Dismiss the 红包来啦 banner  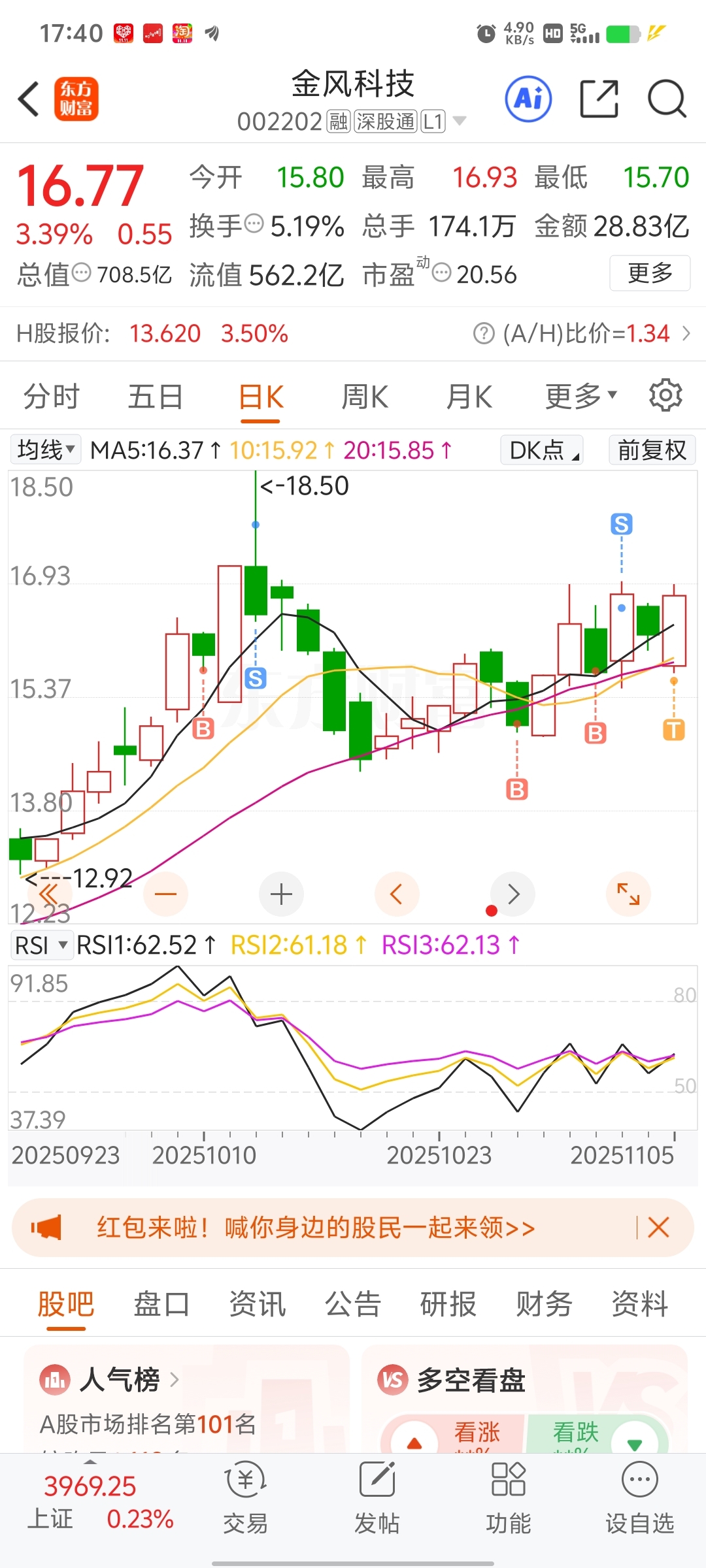pos(658,1228)
